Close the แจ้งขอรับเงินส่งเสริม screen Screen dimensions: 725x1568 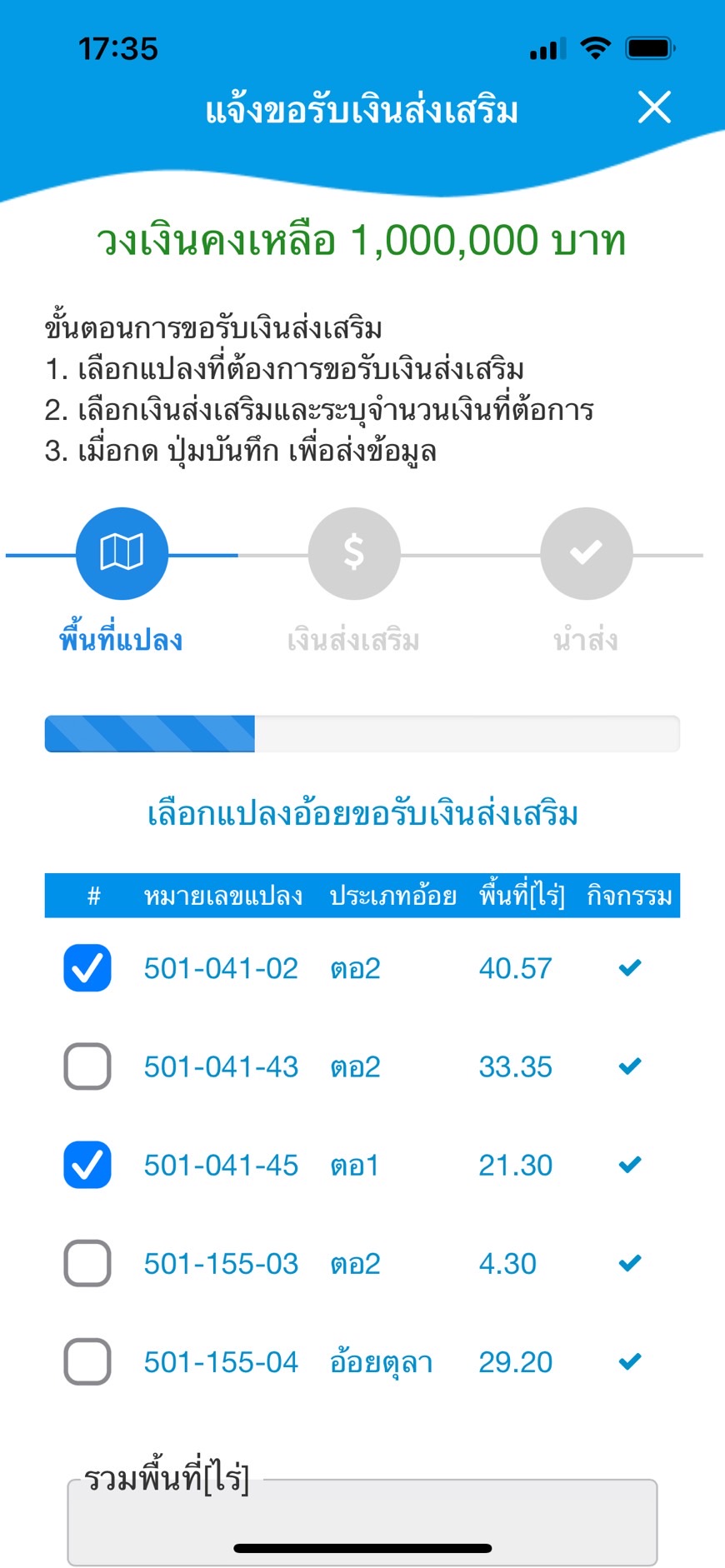[x=654, y=107]
